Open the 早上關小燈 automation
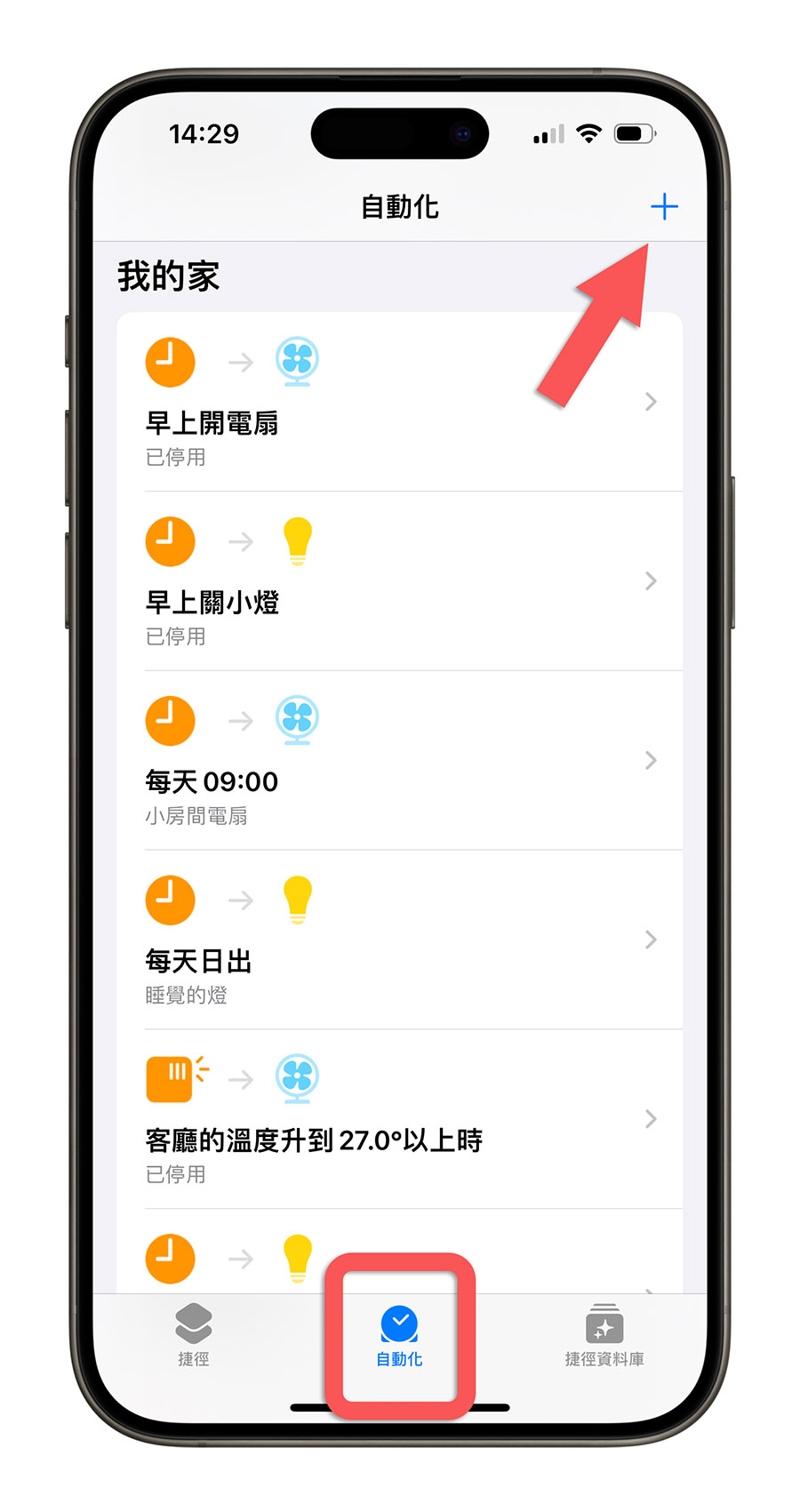This screenshot has height=1512, width=800. (x=651, y=581)
